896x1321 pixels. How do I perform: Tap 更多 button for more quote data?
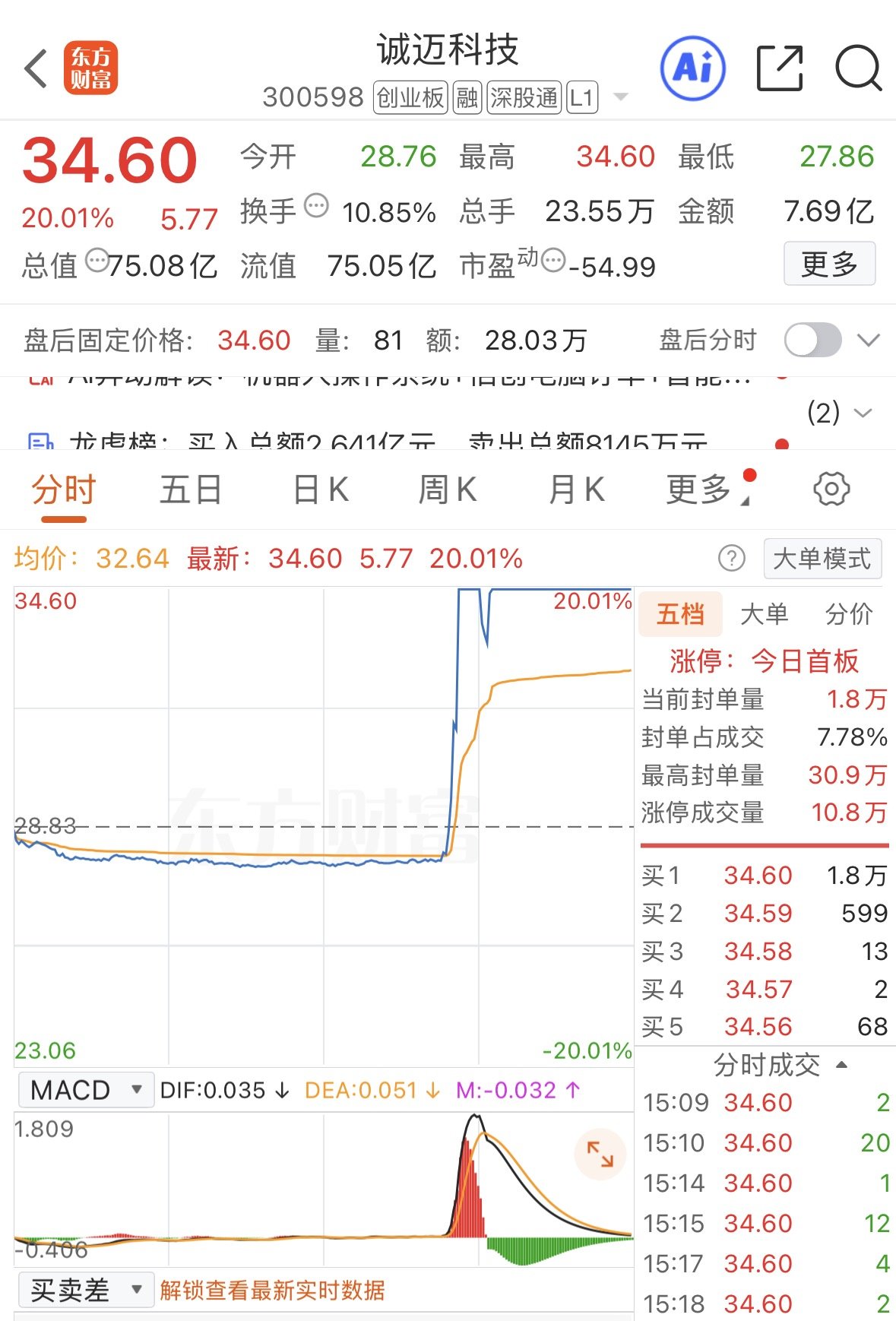click(x=829, y=265)
